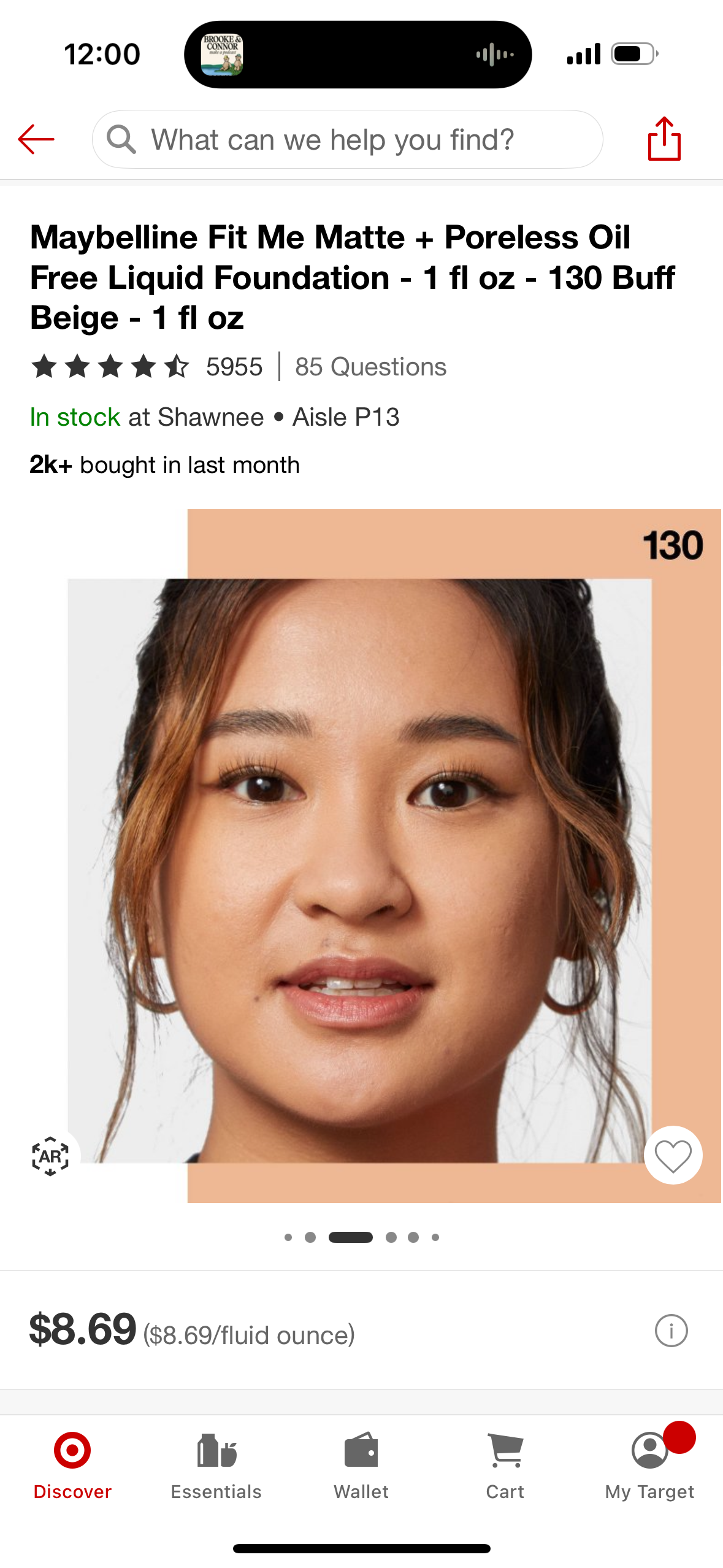Tap the search field to find products
723x1568 pixels.
pos(347,139)
